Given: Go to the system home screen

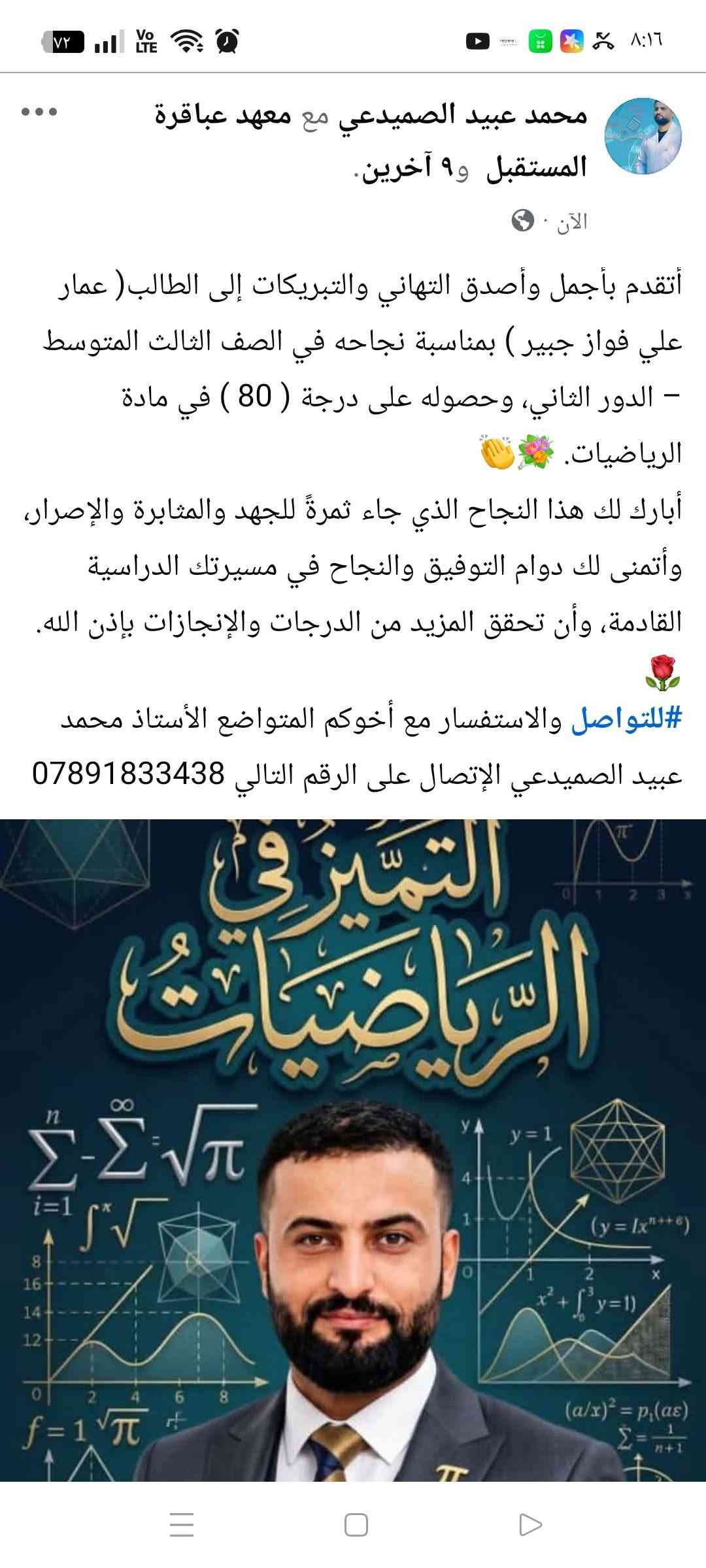Looking at the screenshot, I should tap(356, 1525).
